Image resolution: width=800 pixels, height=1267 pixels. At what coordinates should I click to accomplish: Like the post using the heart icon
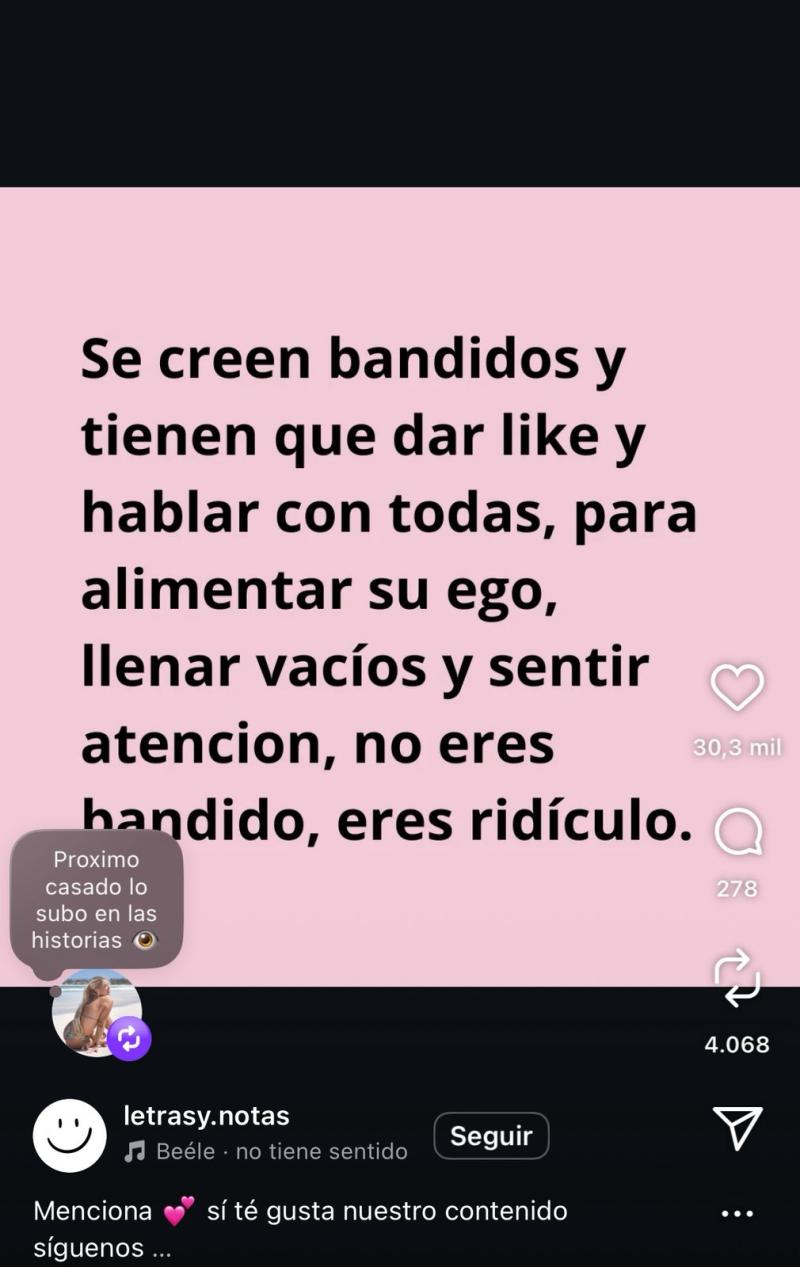pyautogui.click(x=737, y=687)
